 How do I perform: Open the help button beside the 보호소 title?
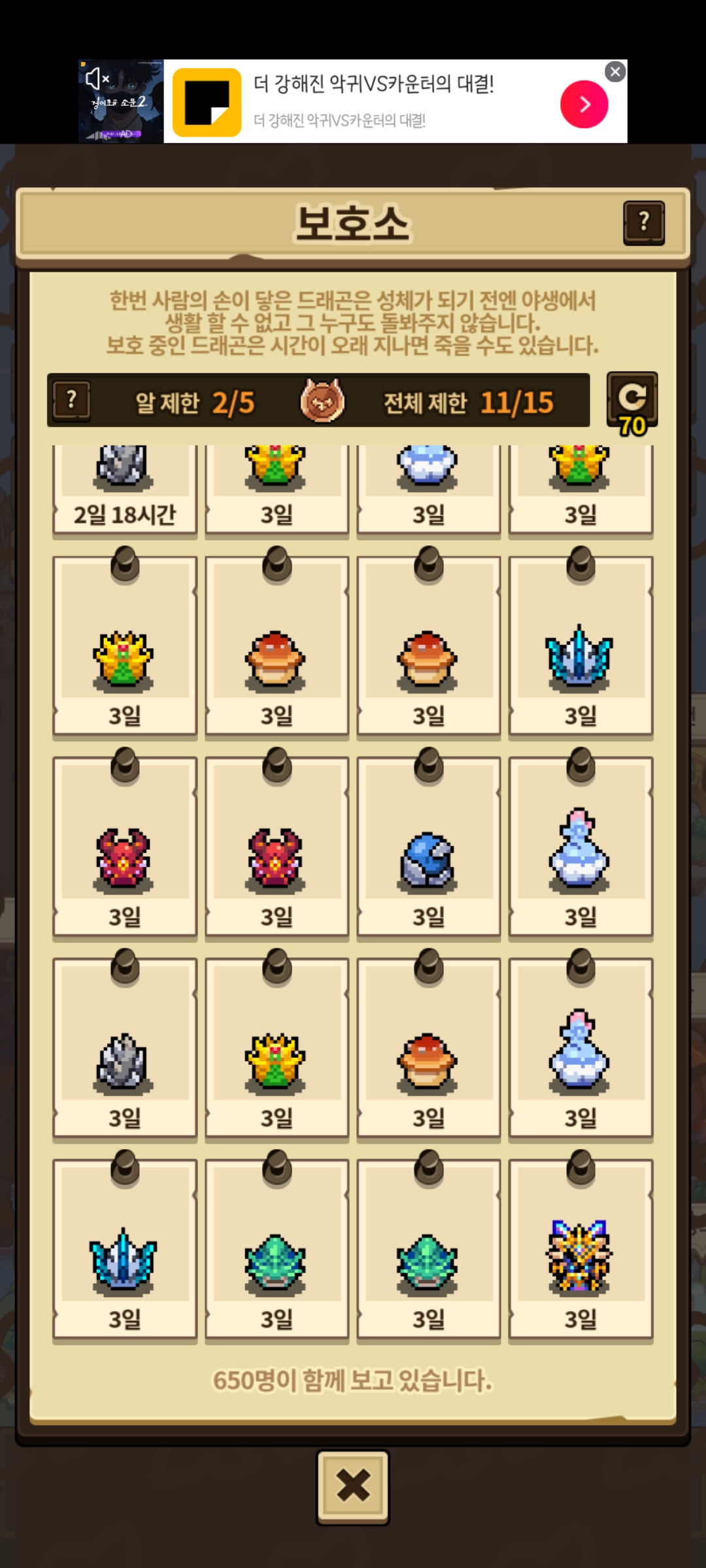point(644,223)
